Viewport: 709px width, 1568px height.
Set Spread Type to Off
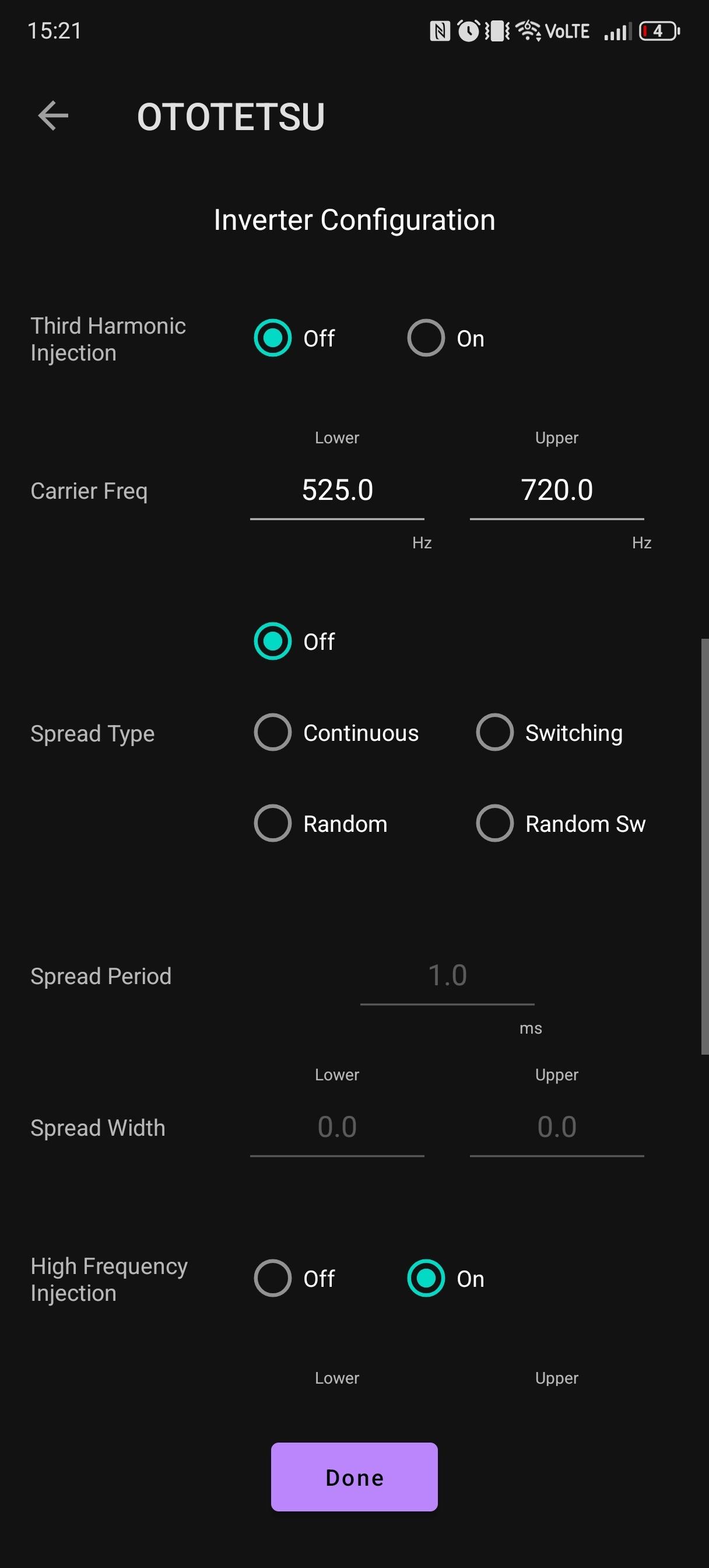pos(273,641)
